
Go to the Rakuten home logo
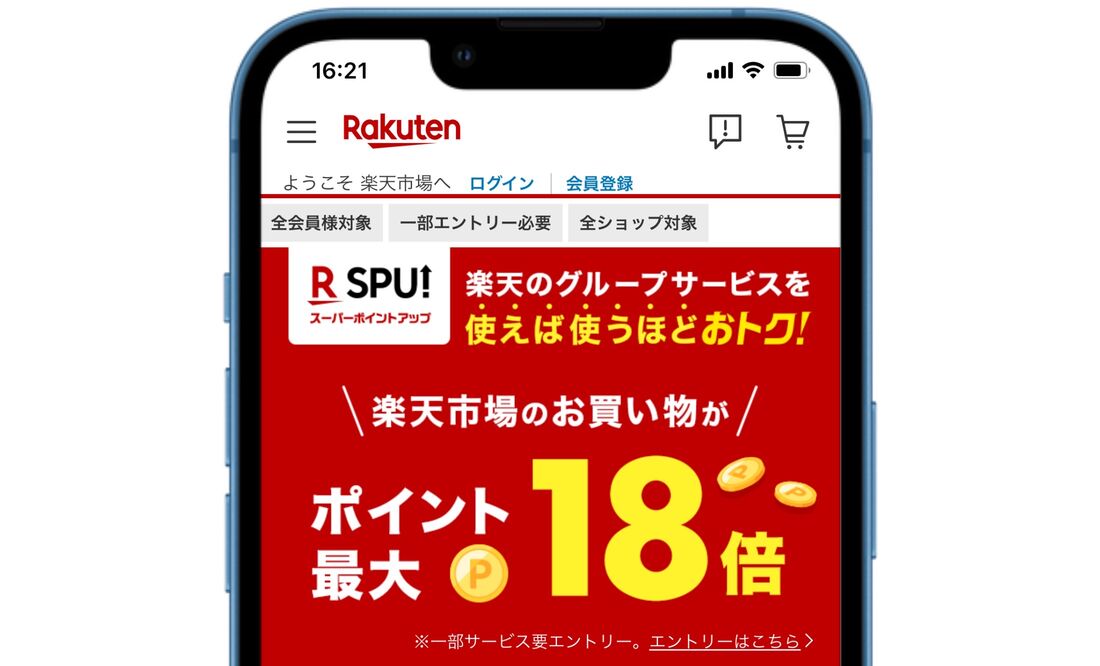(401, 130)
